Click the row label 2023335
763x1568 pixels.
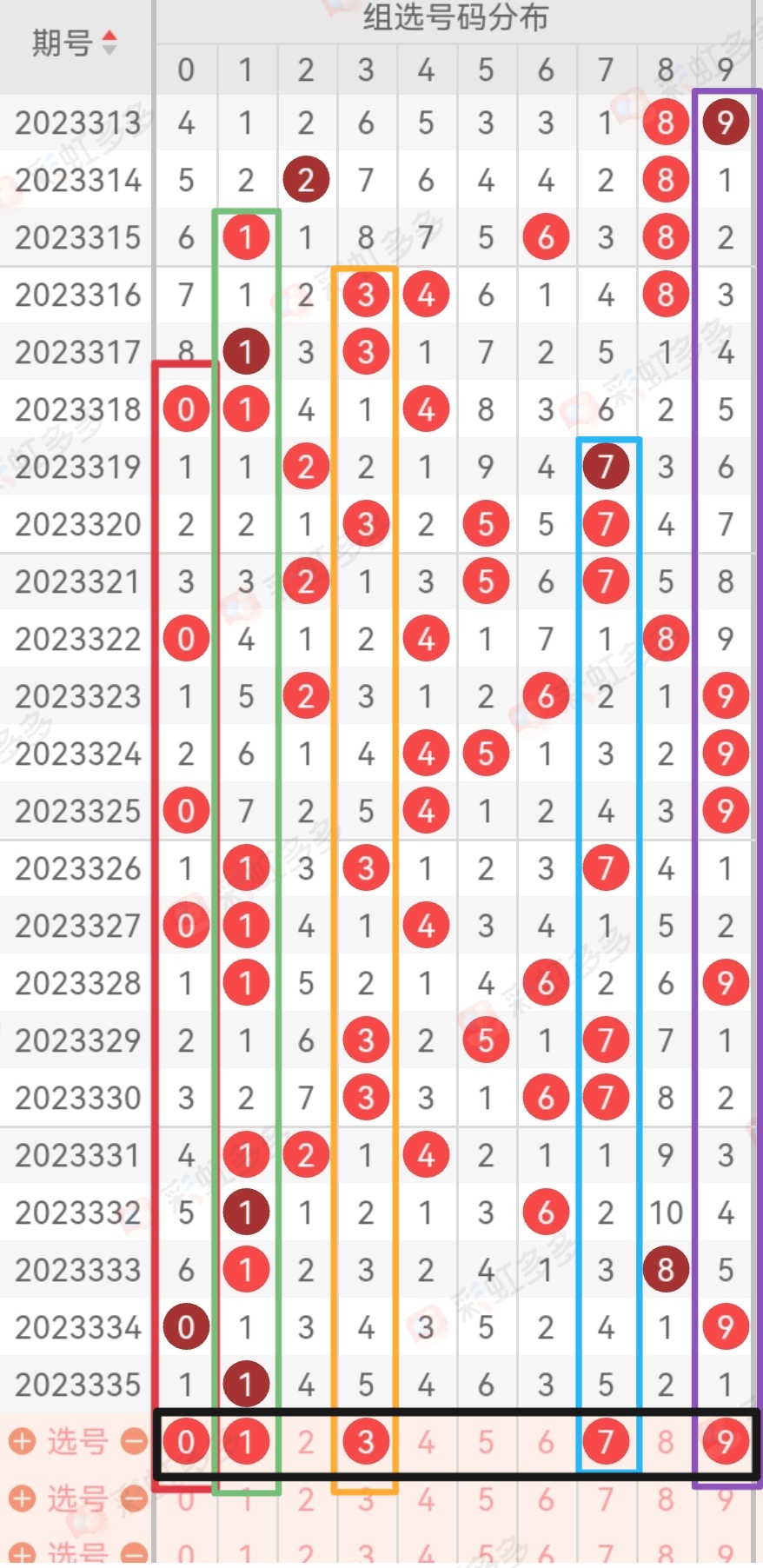coord(78,1384)
